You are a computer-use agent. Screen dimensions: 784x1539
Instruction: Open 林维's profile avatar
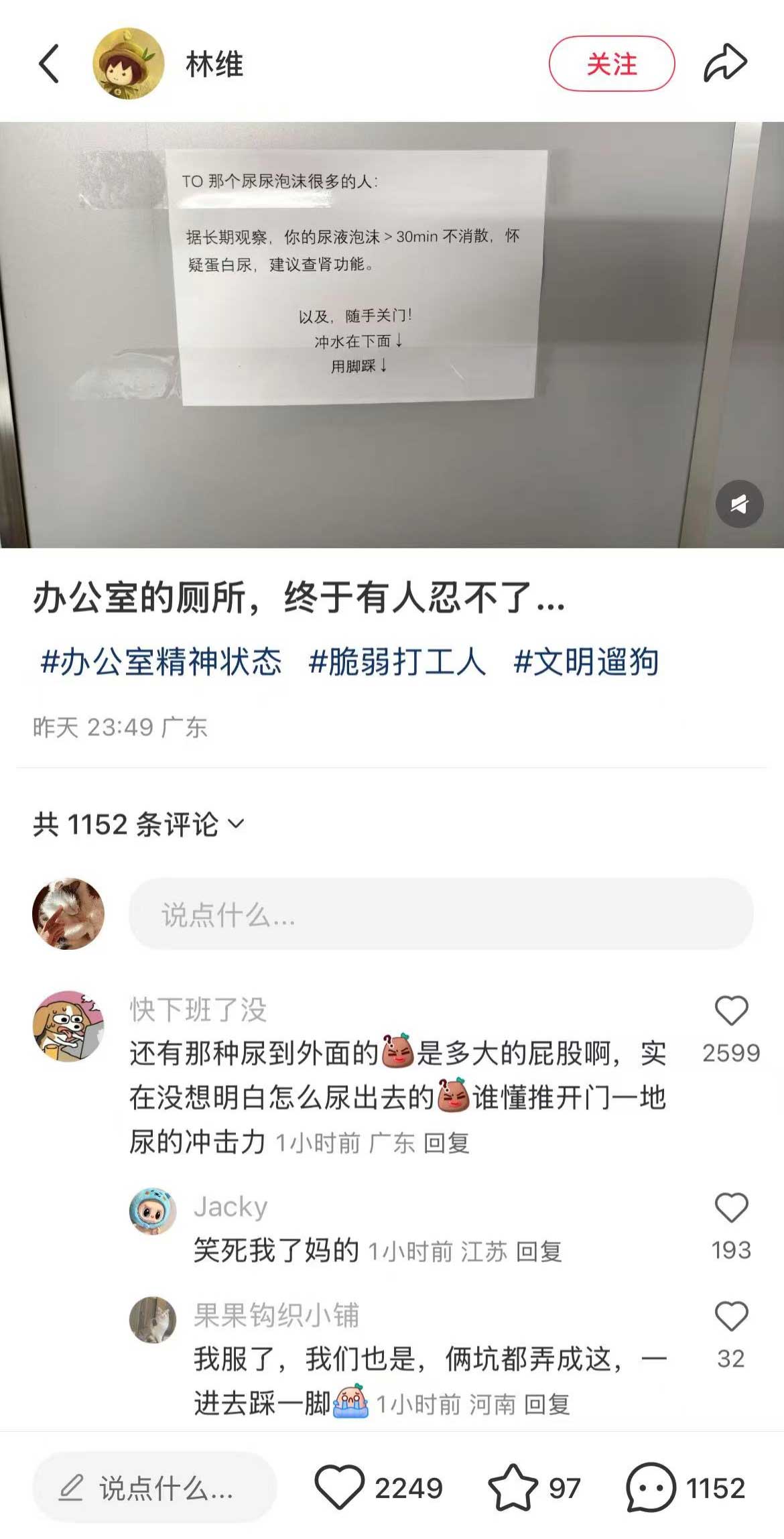click(x=128, y=64)
